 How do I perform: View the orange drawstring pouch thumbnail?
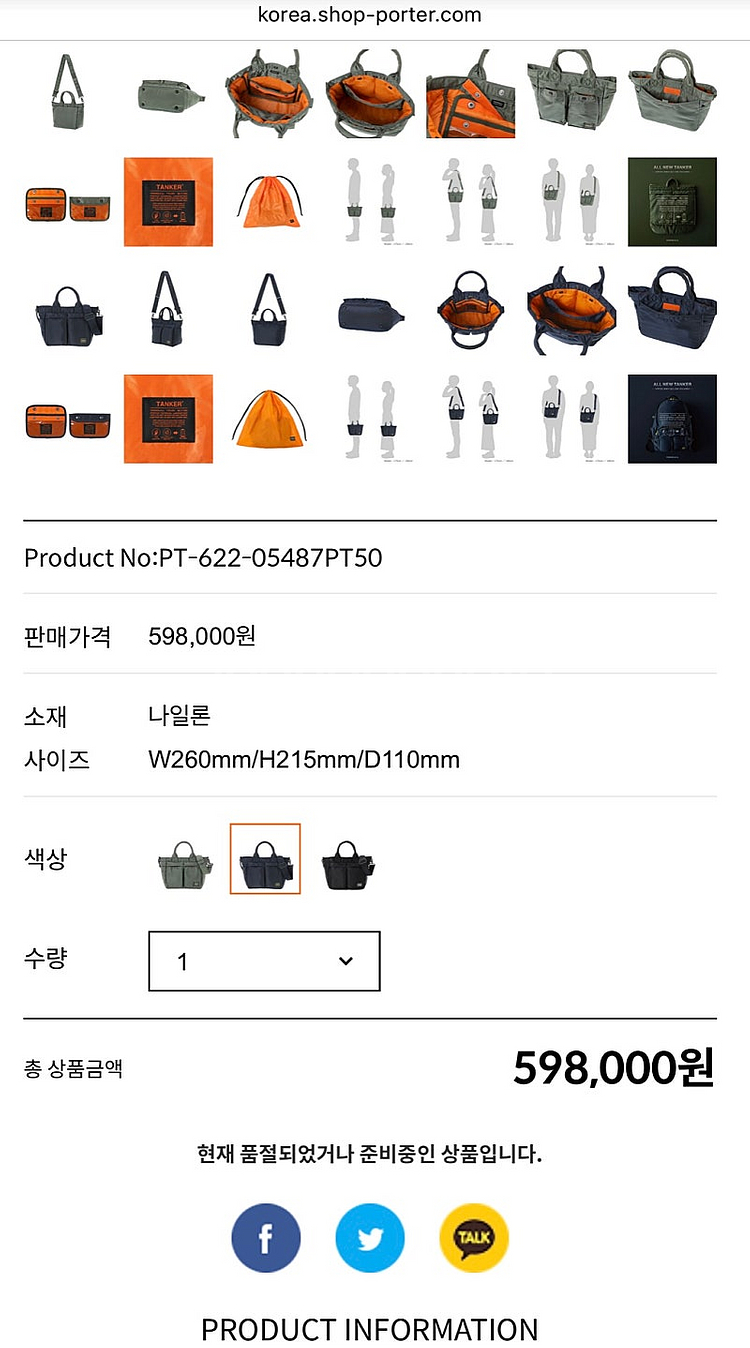[269, 202]
